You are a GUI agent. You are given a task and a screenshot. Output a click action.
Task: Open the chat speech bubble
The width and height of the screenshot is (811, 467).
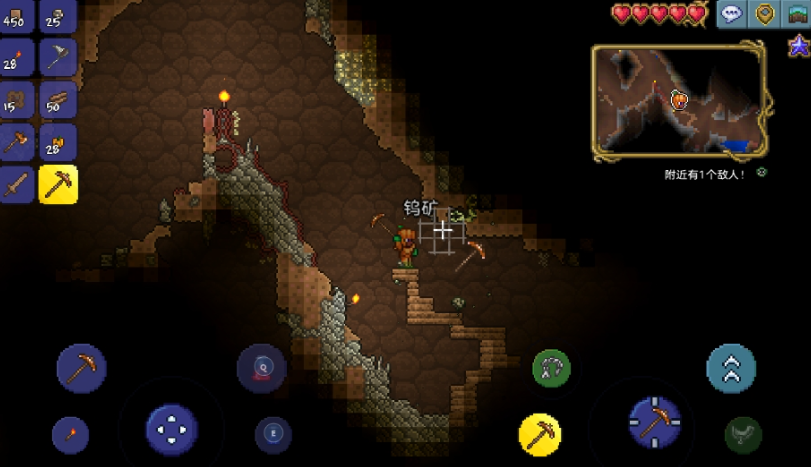732,14
